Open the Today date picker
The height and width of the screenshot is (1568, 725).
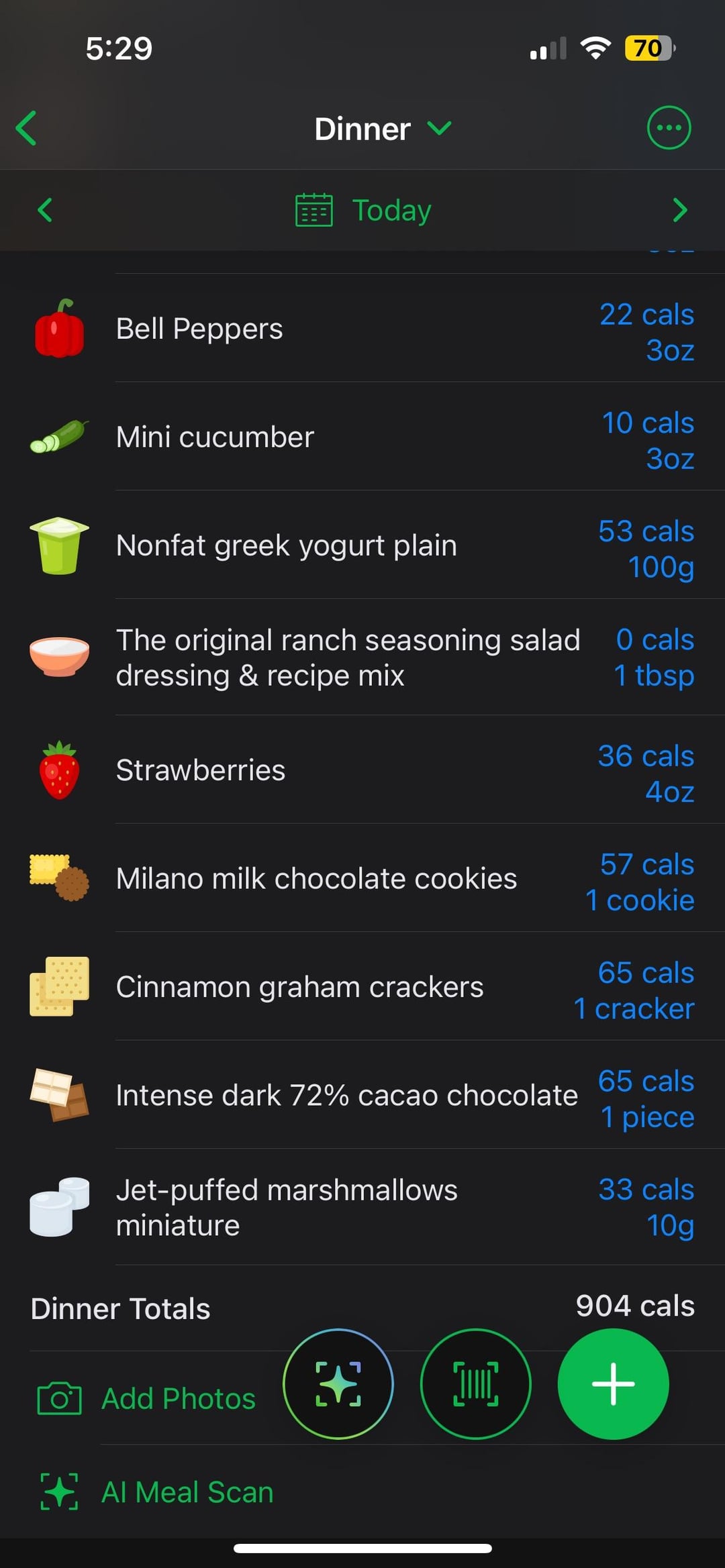click(x=363, y=210)
